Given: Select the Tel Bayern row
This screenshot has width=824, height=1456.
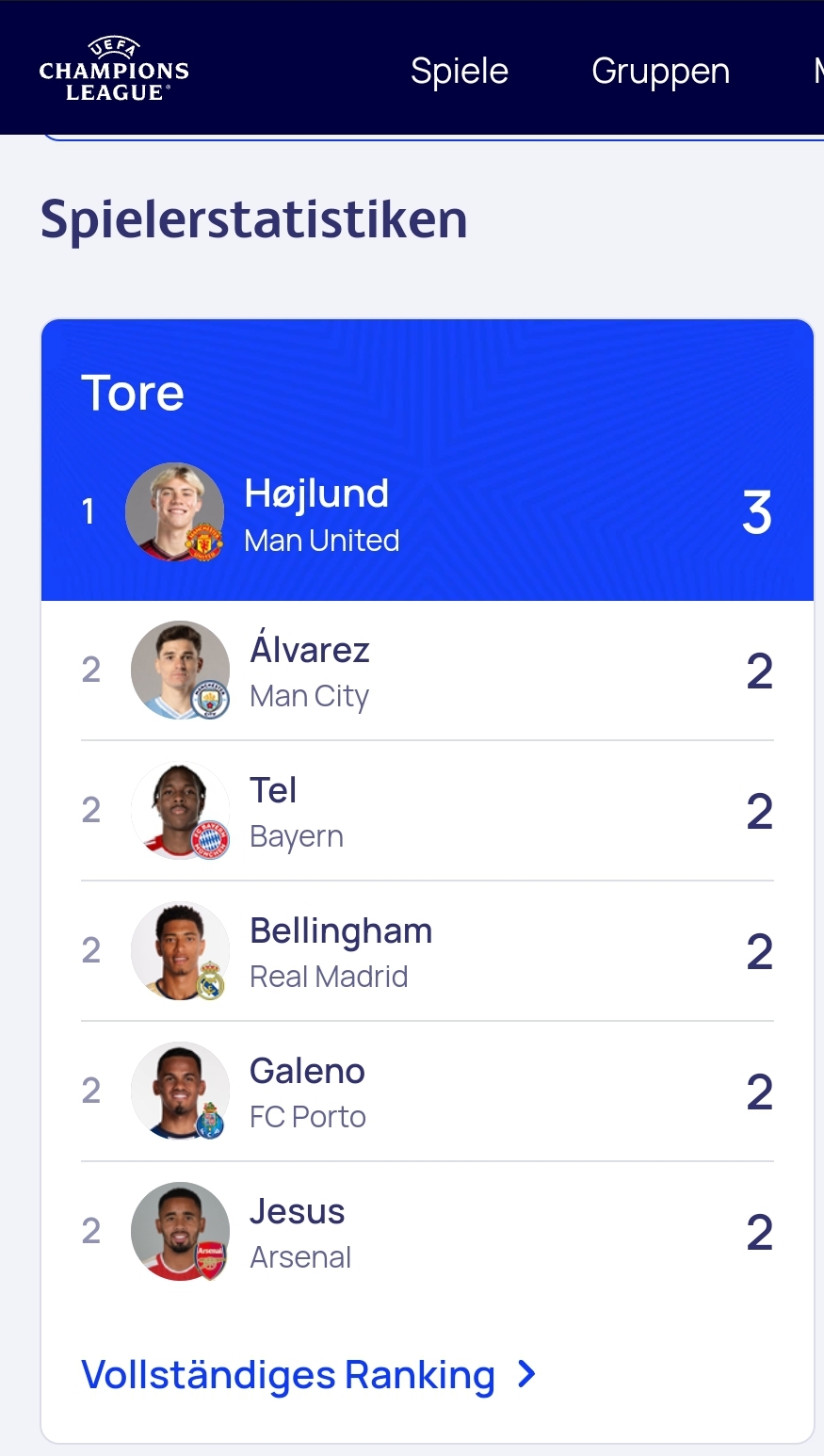Looking at the screenshot, I should pyautogui.click(x=428, y=811).
